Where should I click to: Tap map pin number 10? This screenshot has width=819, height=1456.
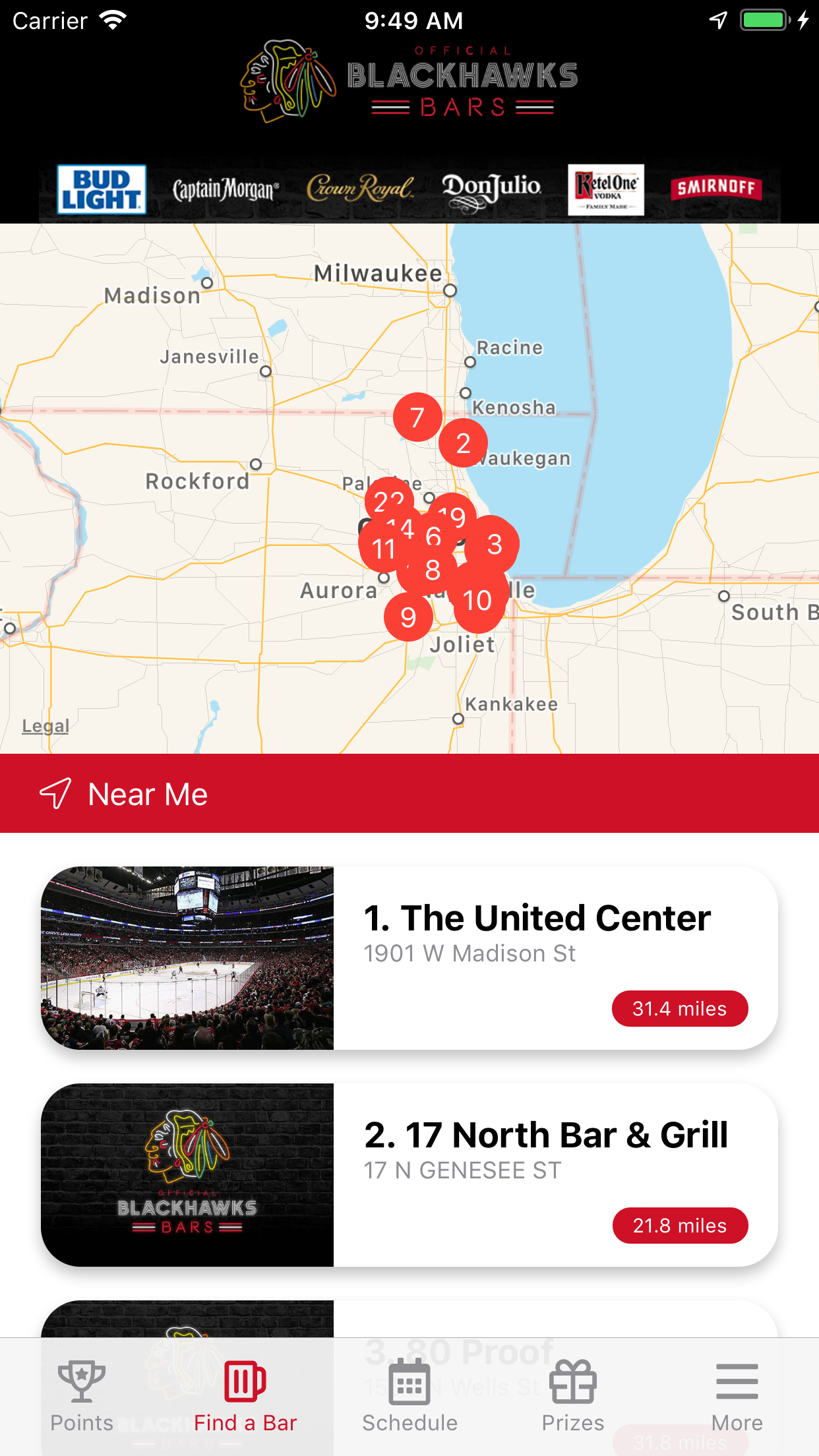coord(478,601)
